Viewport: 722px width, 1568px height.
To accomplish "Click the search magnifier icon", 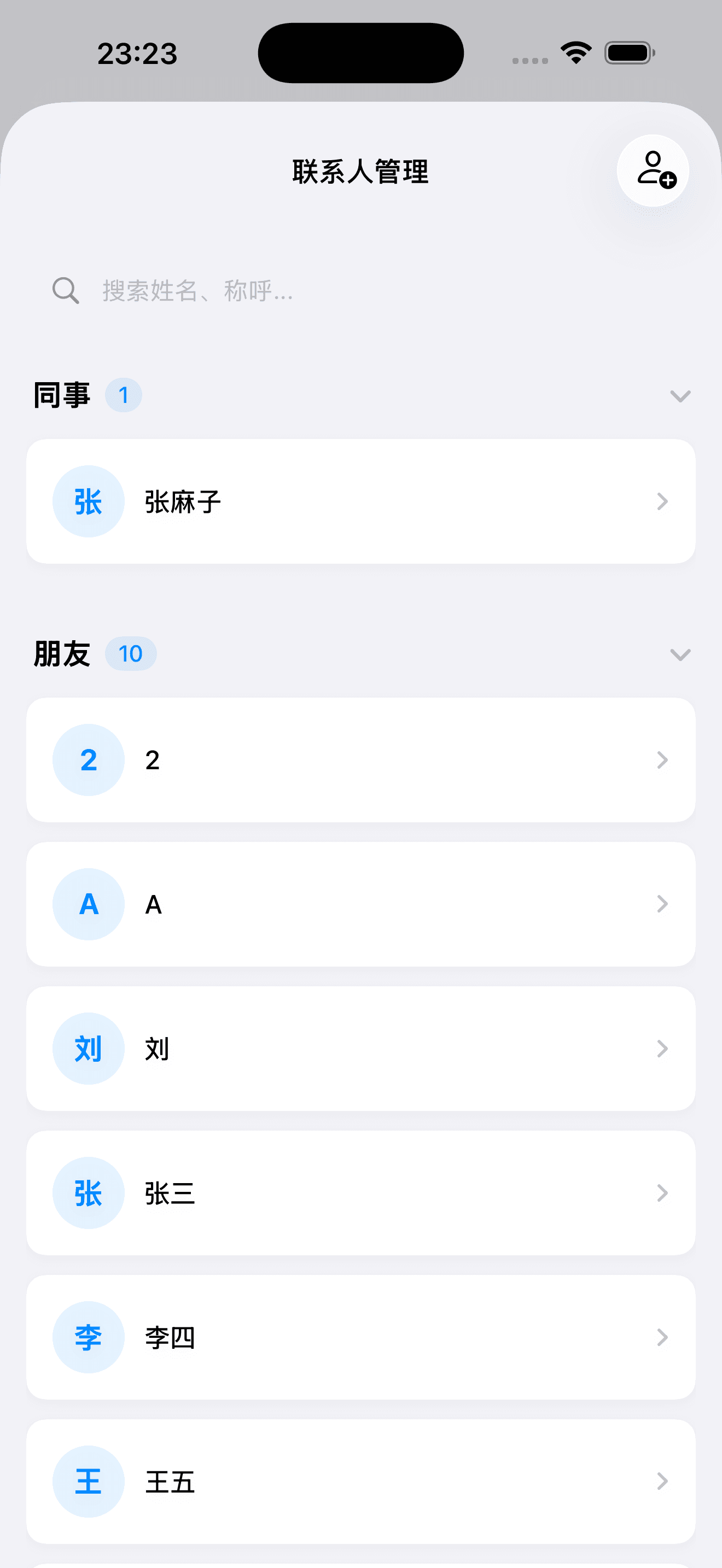I will click(66, 291).
